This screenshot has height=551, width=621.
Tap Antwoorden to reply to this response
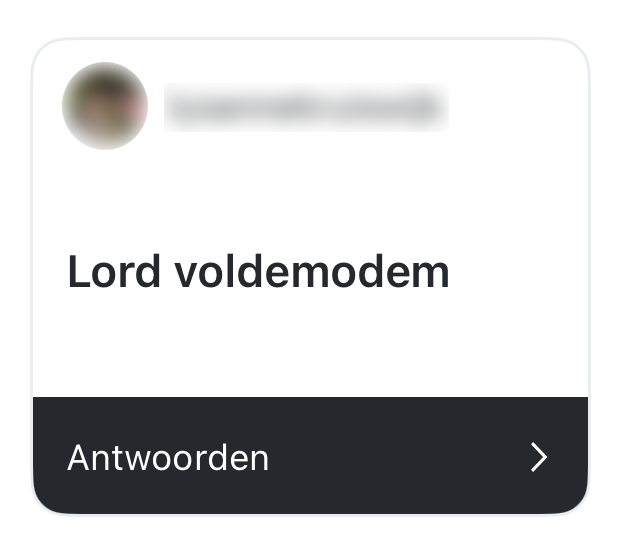pyautogui.click(x=310, y=457)
